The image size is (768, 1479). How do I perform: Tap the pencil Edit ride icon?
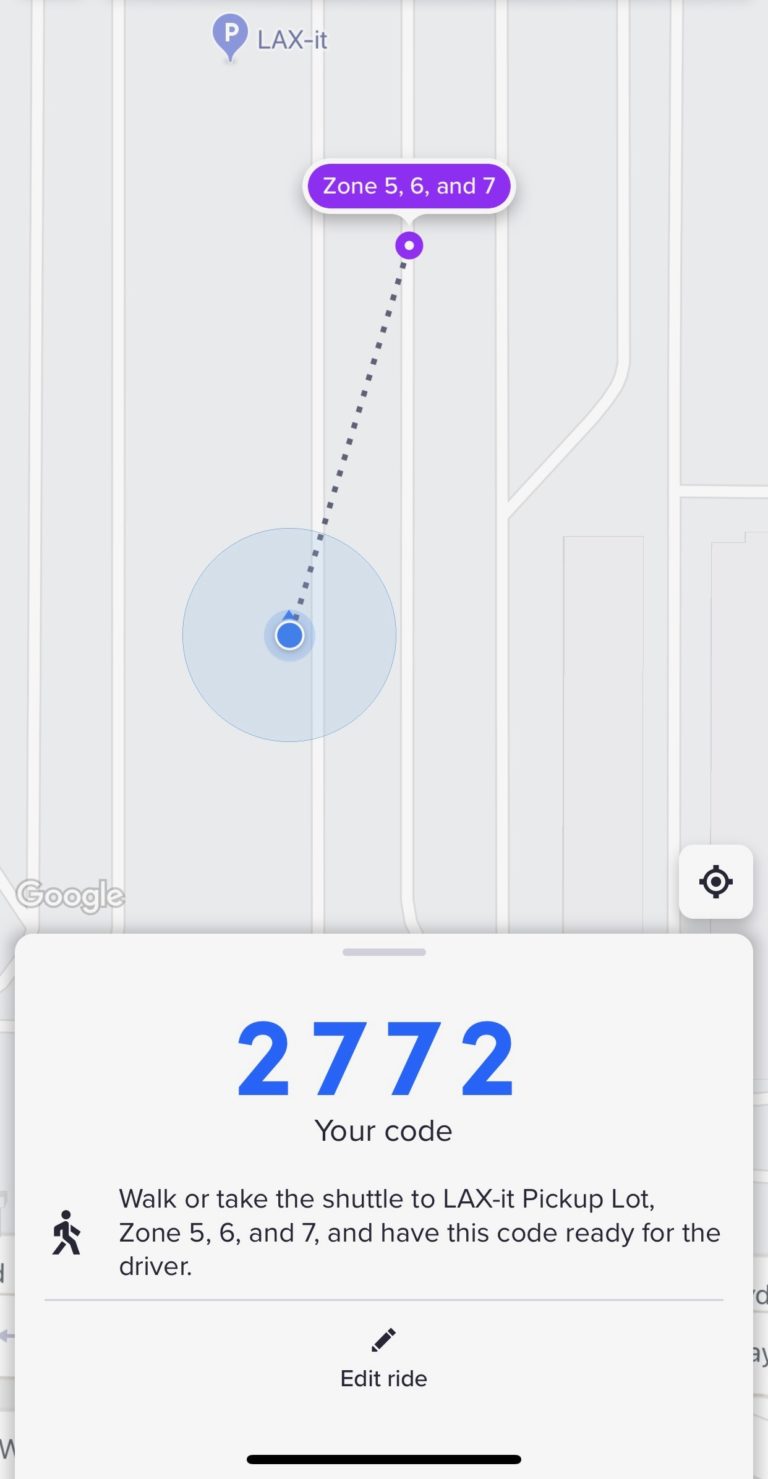(383, 1340)
